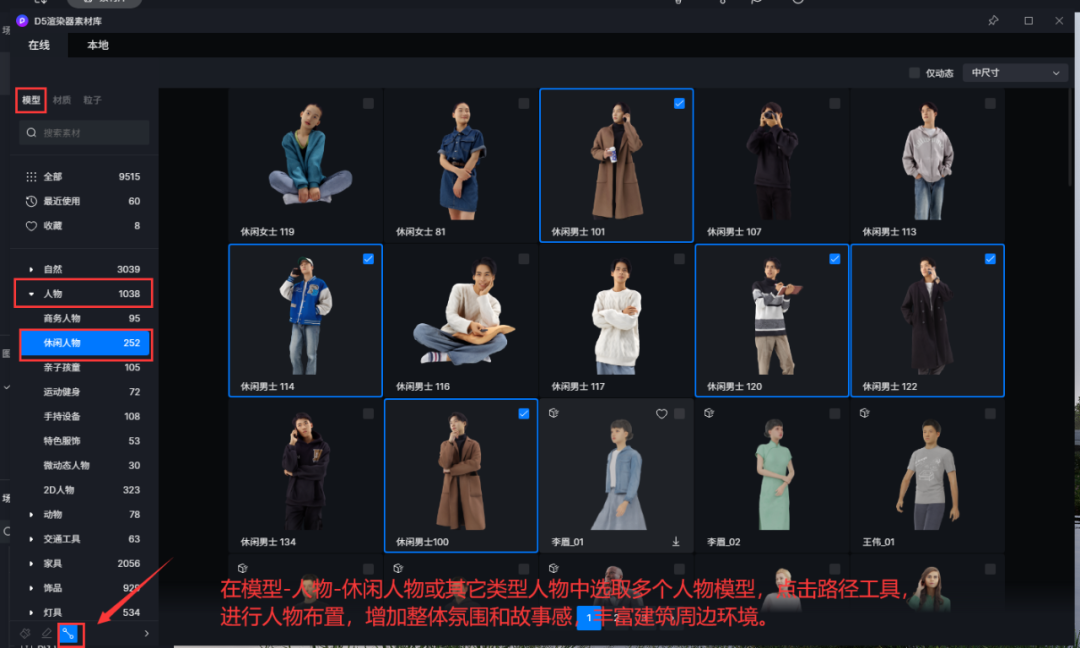This screenshot has height=648, width=1080.
Task: Select the 商务人物 subcategory
Action: click(62, 318)
